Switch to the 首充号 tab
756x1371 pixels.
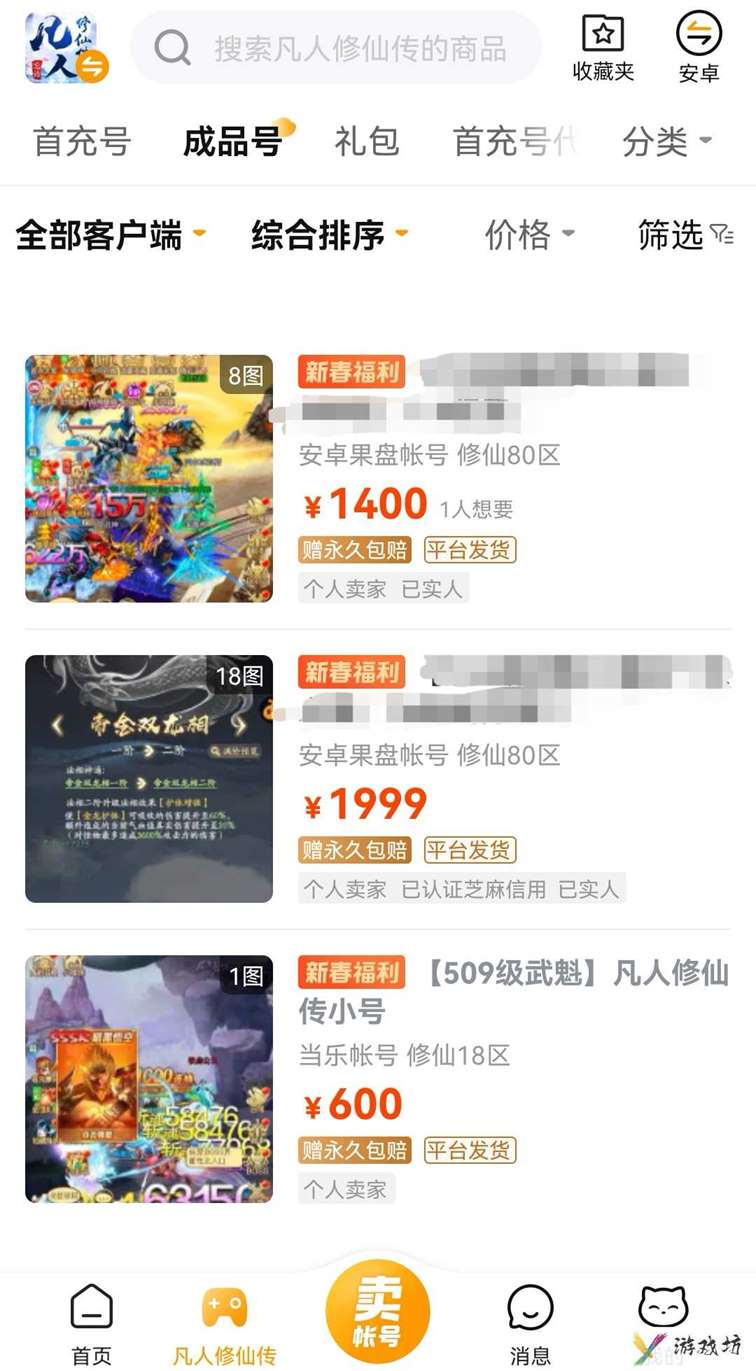[82, 142]
